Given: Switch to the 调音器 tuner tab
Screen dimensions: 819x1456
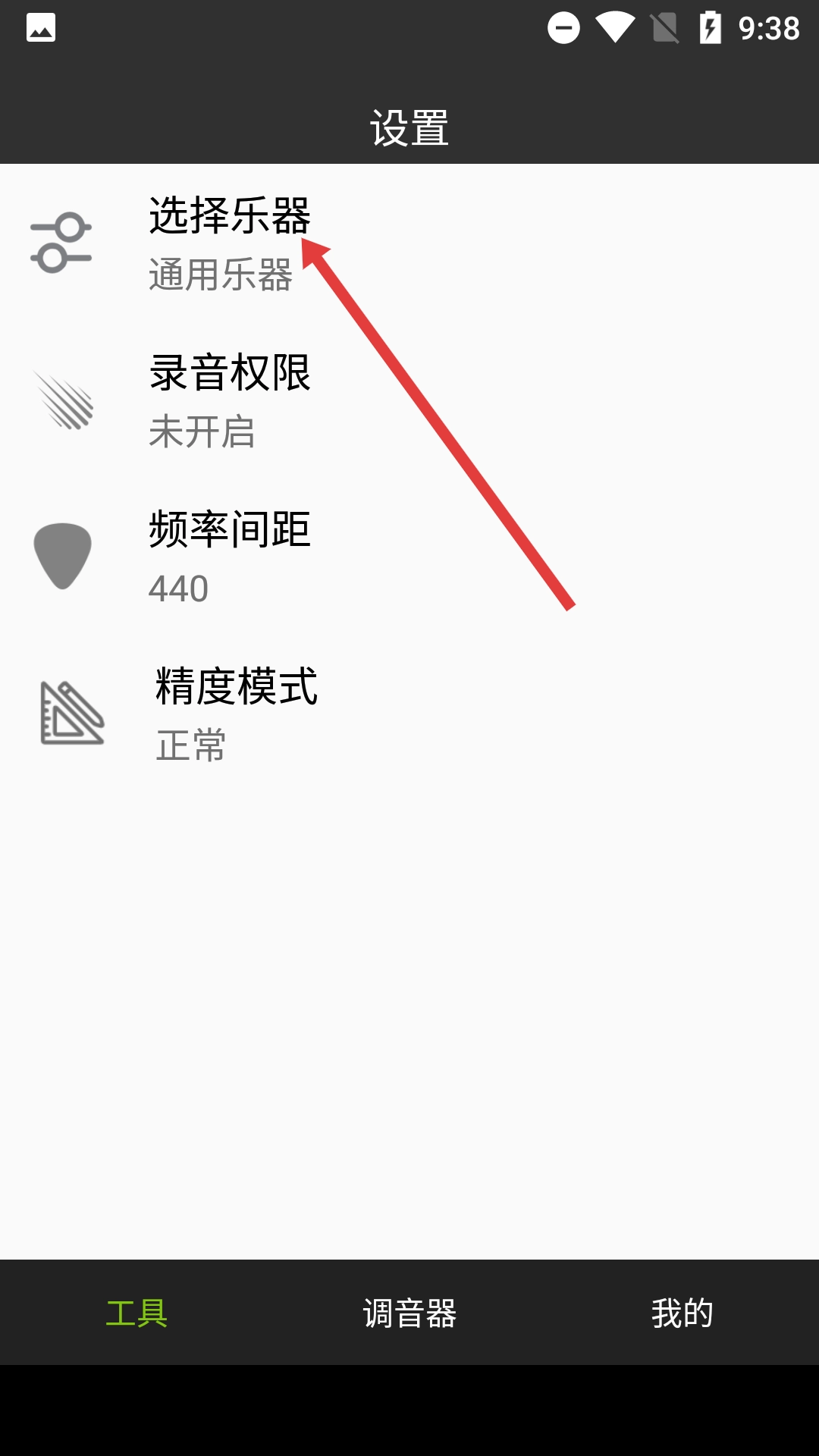Looking at the screenshot, I should [x=409, y=1313].
